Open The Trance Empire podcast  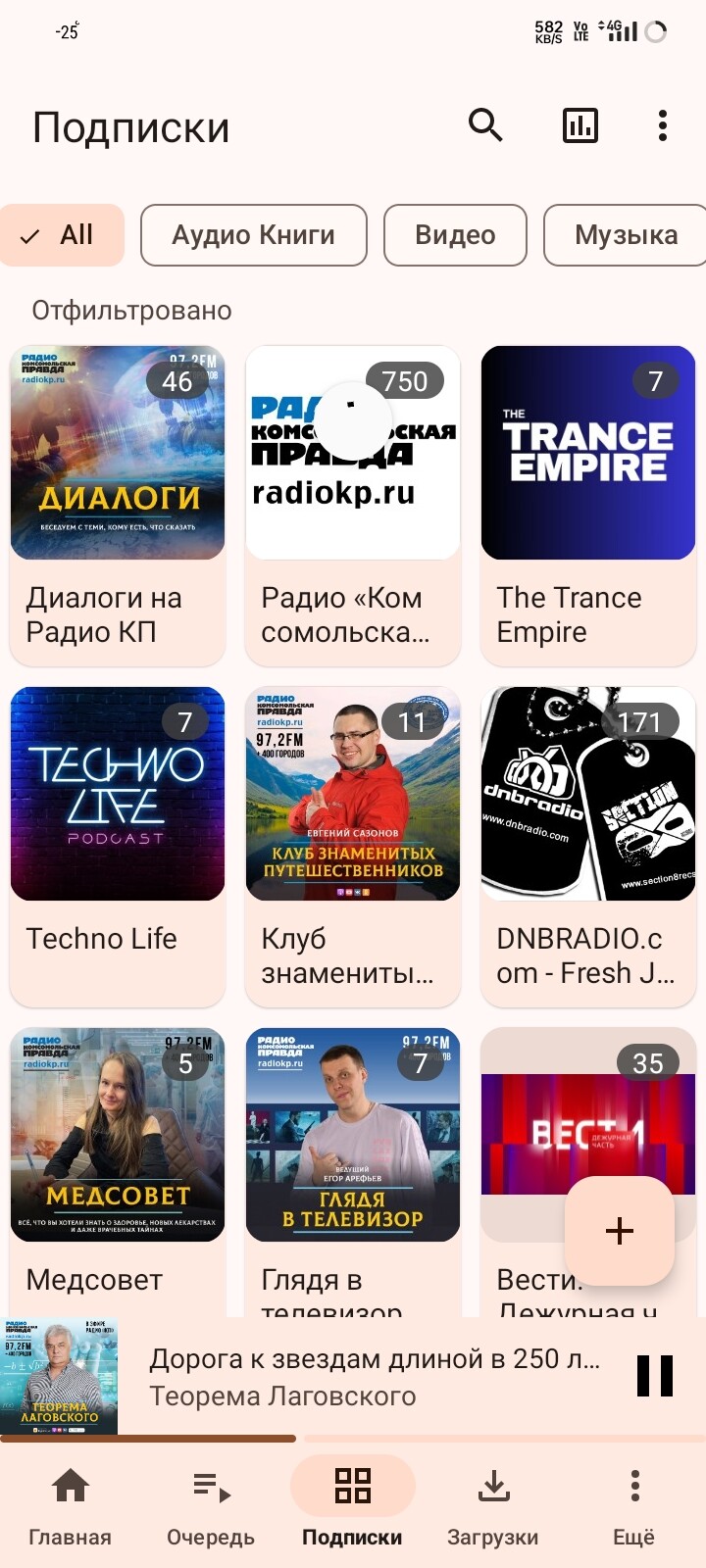click(x=588, y=505)
